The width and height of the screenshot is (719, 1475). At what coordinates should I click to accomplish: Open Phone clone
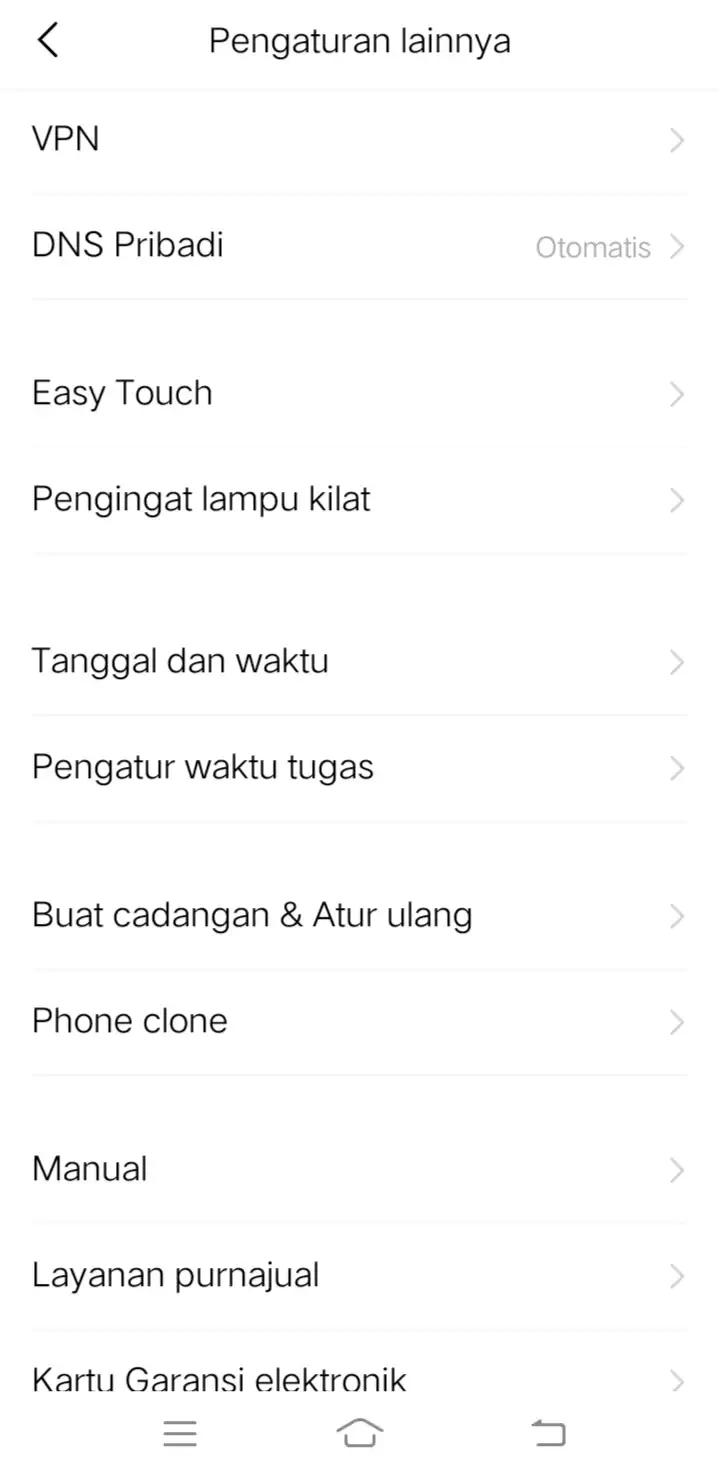(359, 1022)
